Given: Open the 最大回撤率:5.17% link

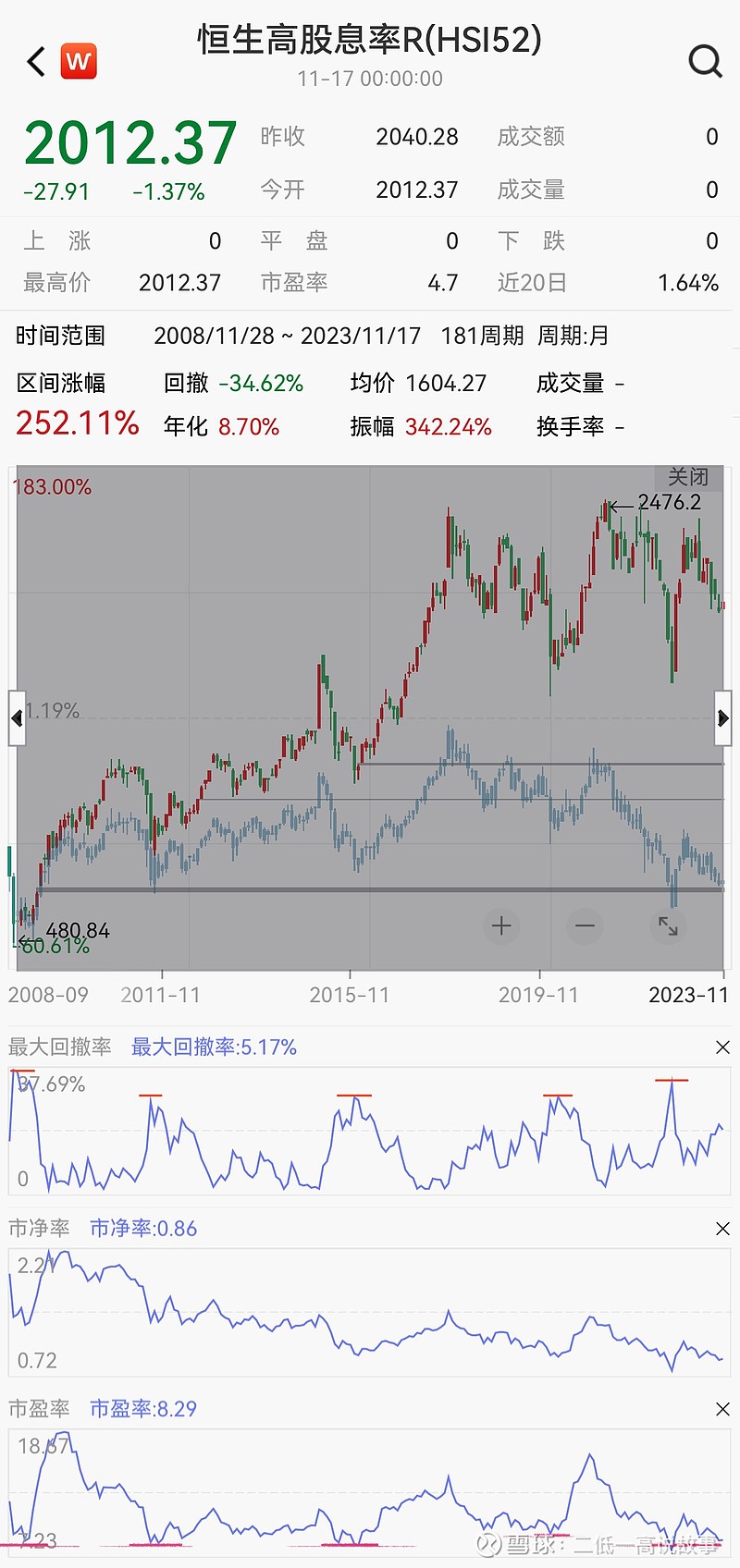Looking at the screenshot, I should [214, 1047].
